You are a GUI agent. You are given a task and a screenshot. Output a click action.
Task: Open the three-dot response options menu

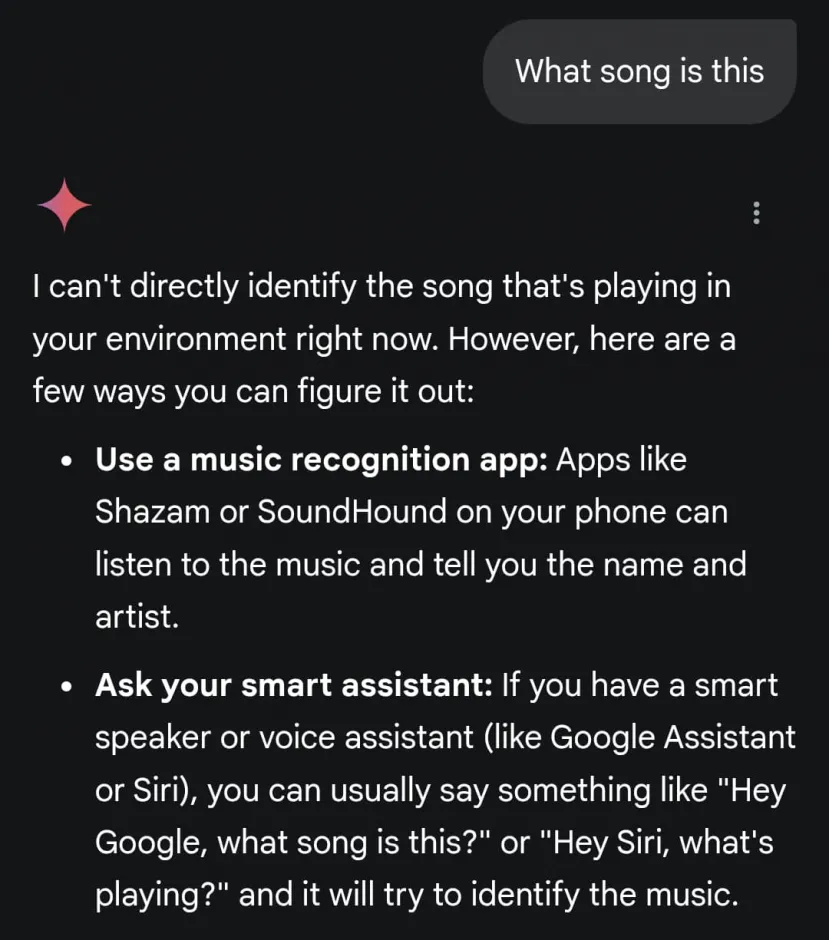757,212
